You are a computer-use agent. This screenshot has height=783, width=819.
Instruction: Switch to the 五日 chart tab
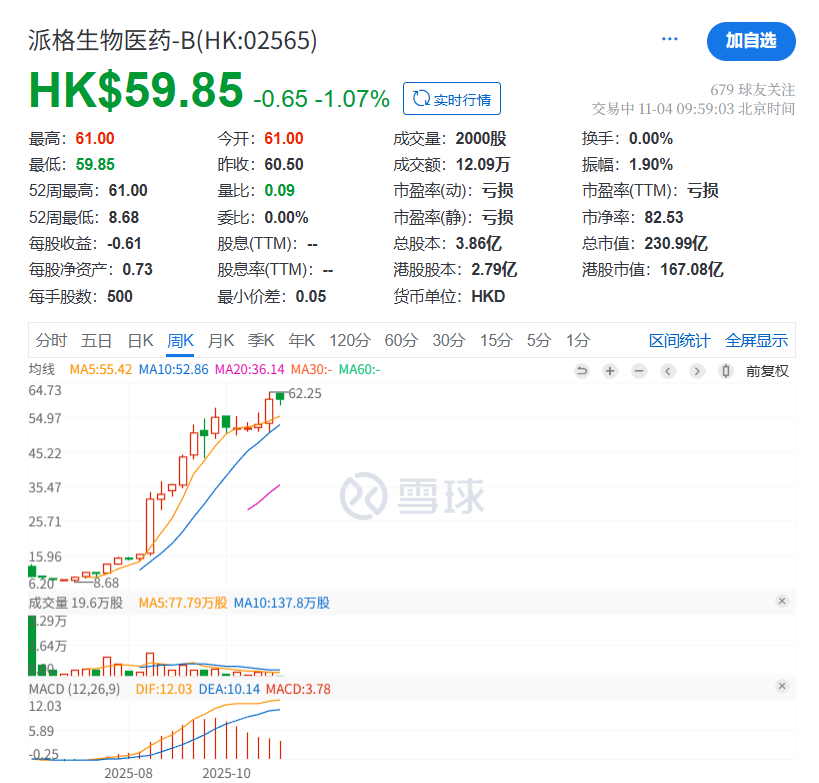96,340
